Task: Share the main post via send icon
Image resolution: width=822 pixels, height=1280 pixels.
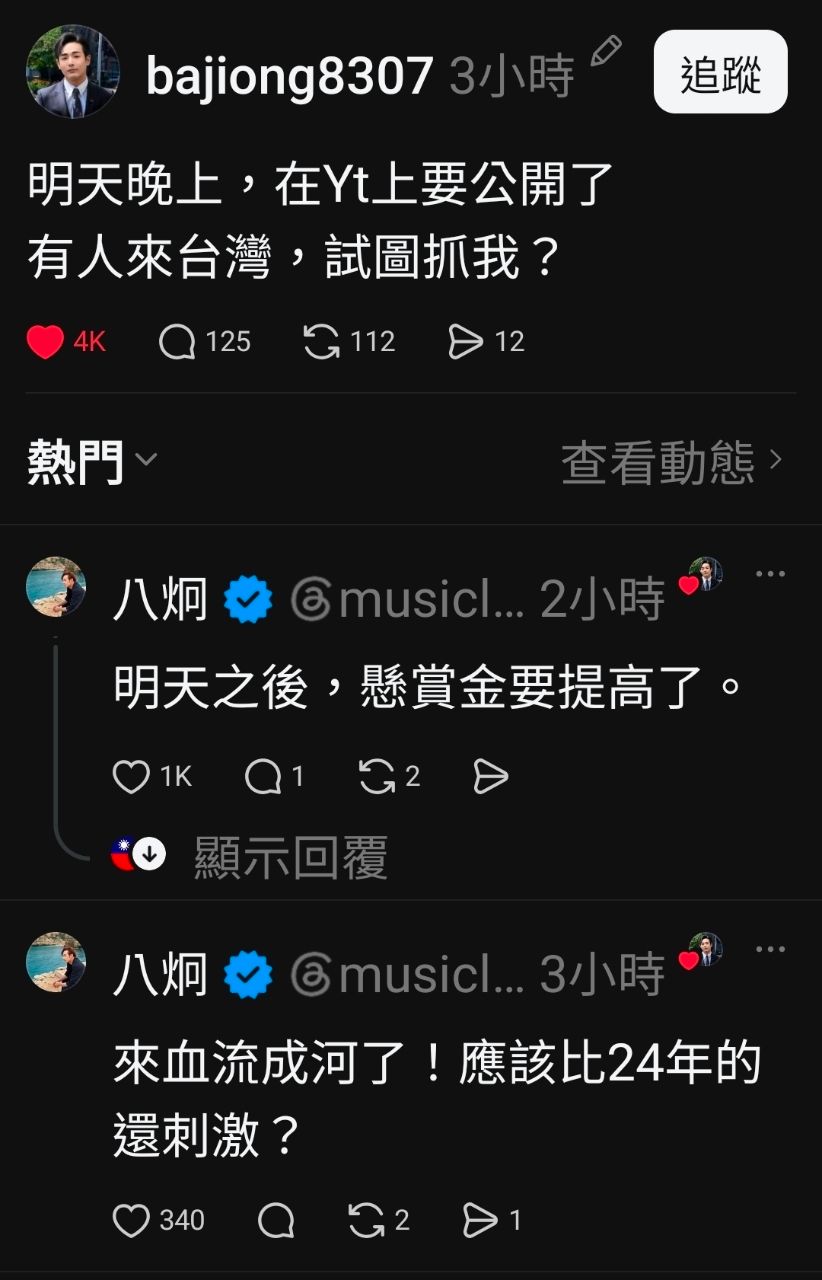Action: pos(466,342)
